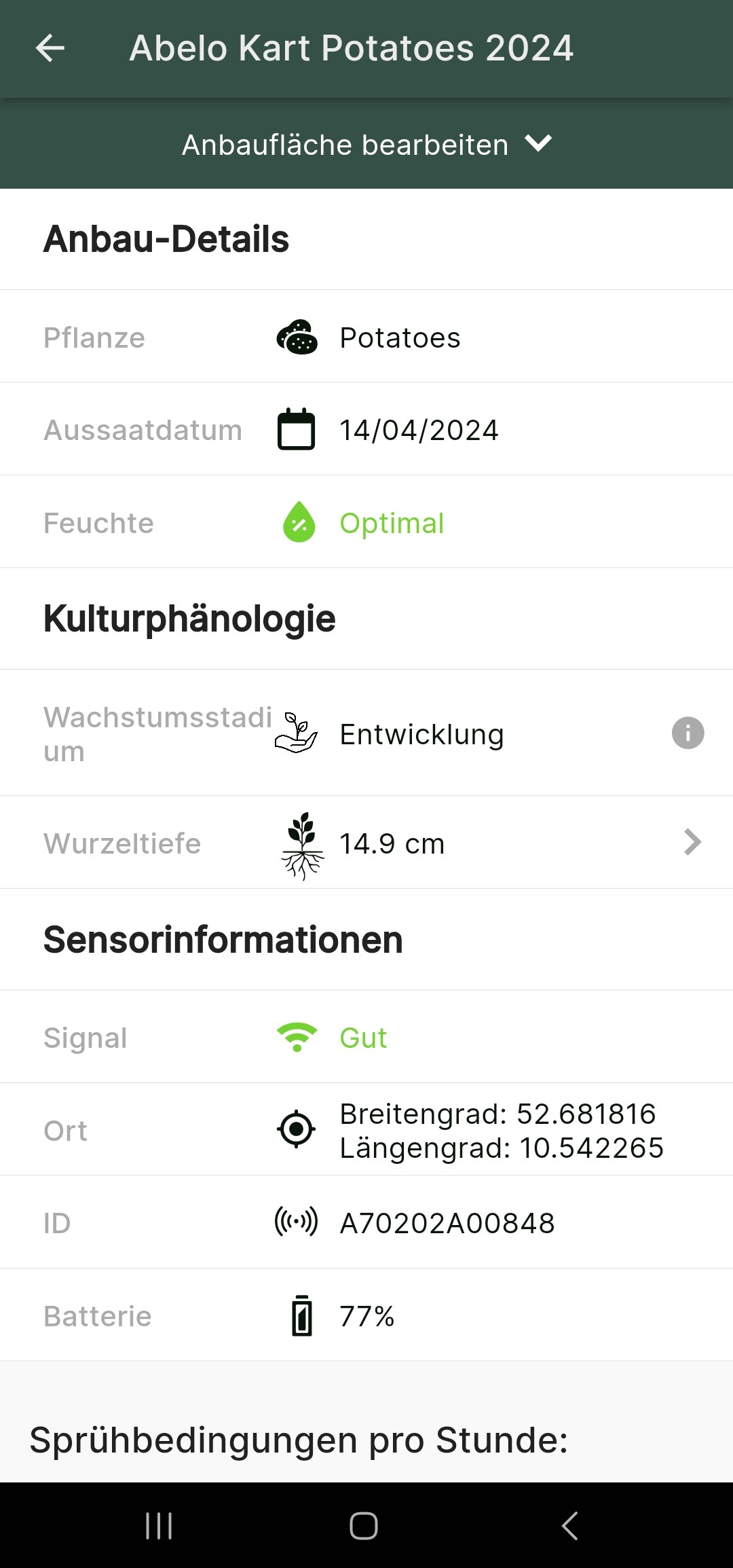Expand the Anbaufläche bearbeiten dropdown

pyautogui.click(x=366, y=144)
